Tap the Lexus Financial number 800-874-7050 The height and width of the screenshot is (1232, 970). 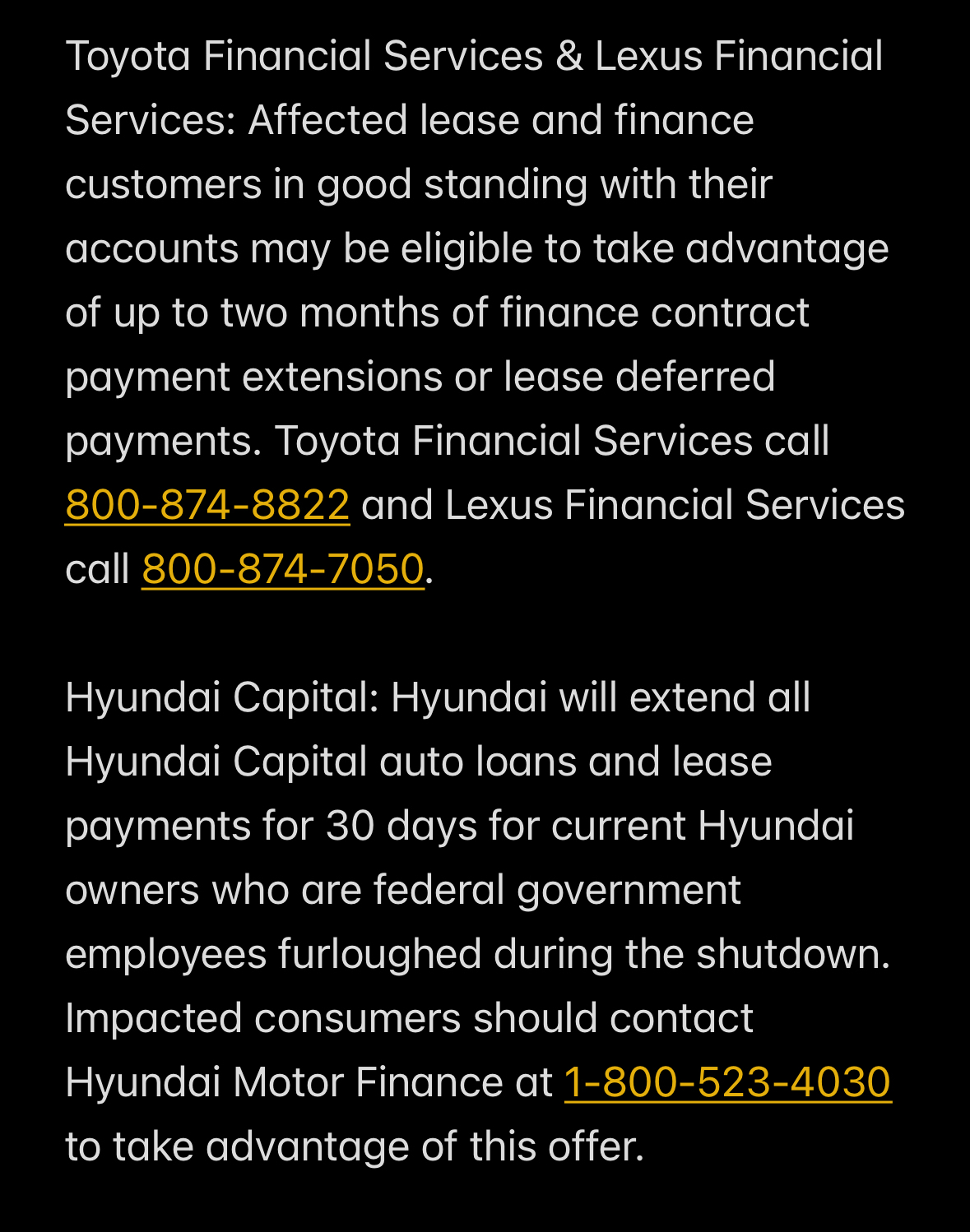pos(282,569)
